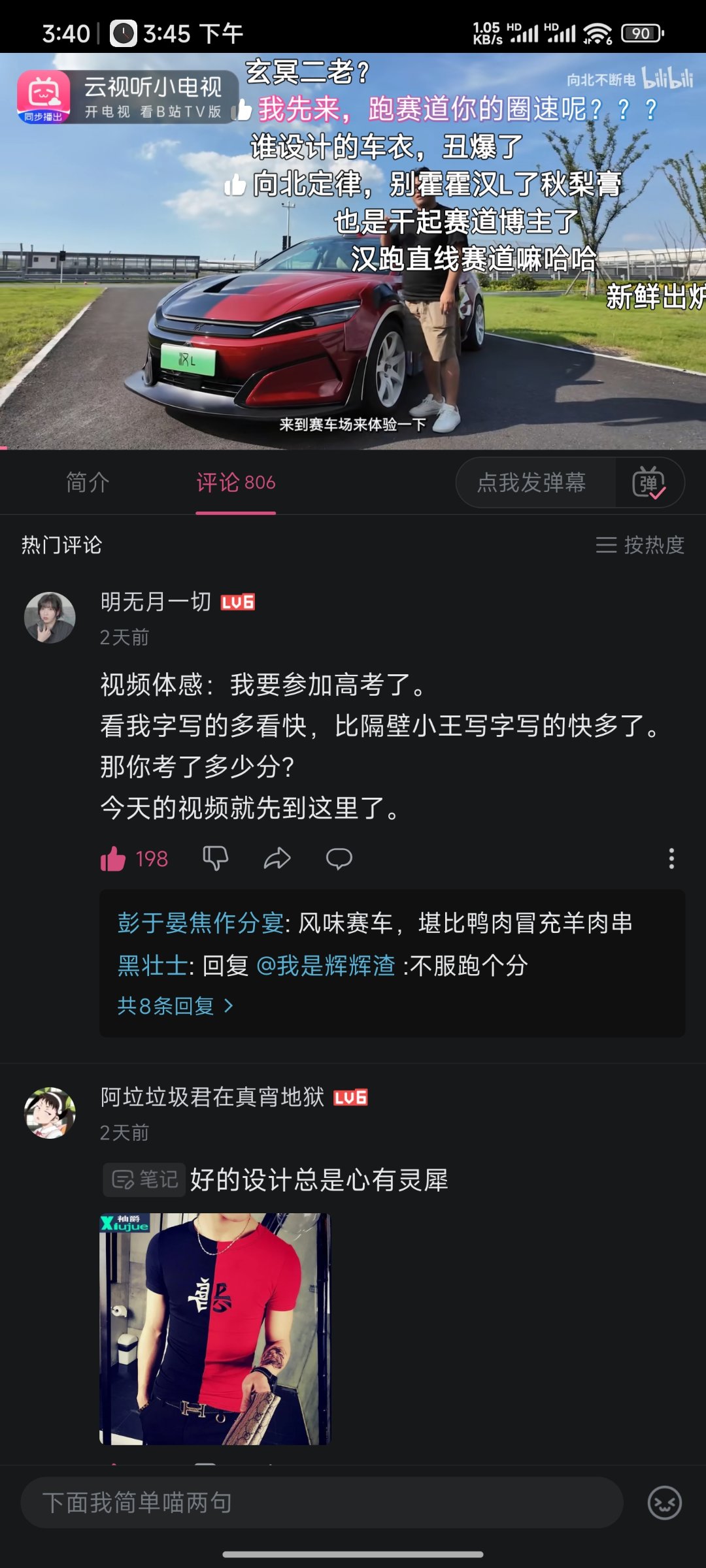Tap 点我发弹幕 to write a danmaku
Image resolution: width=706 pixels, height=1568 pixels.
(x=531, y=482)
